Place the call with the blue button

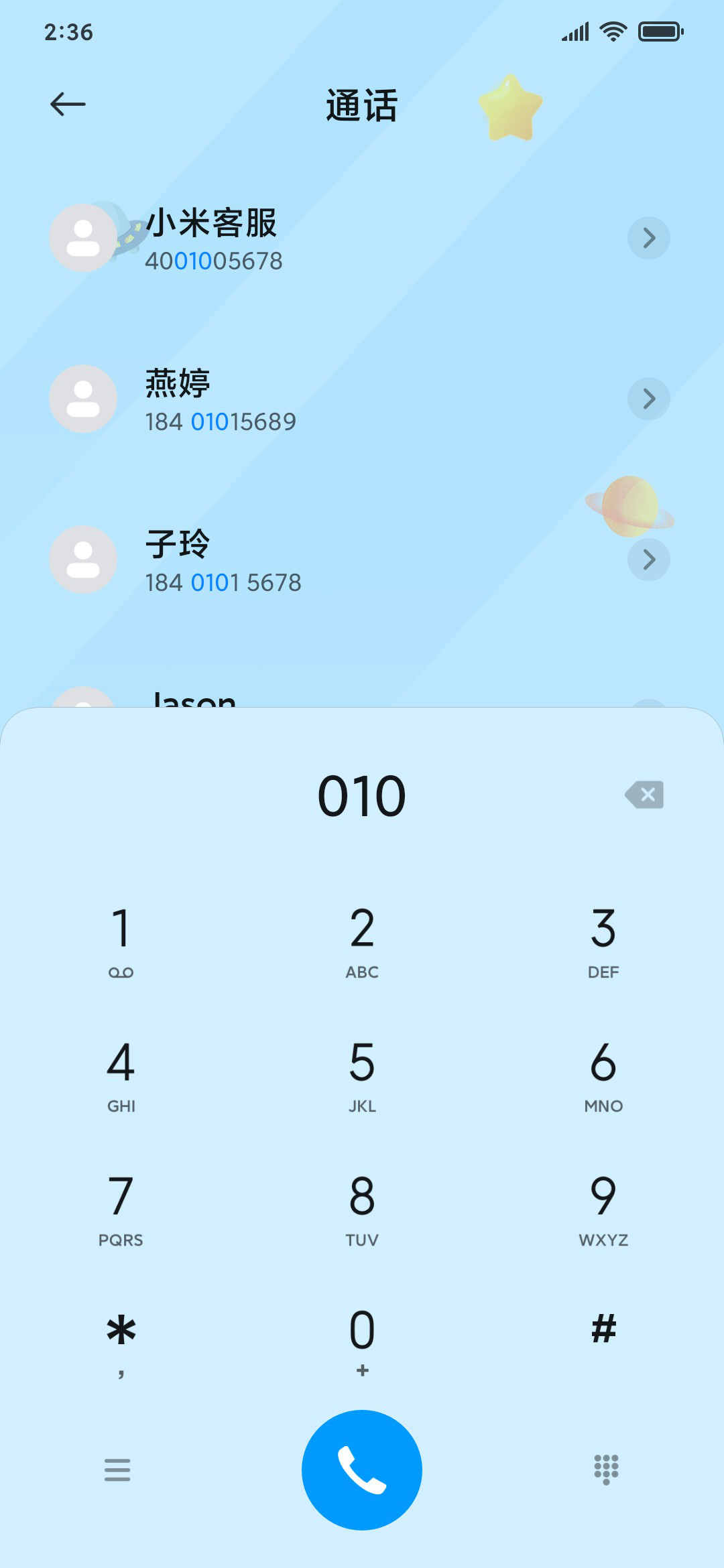pyautogui.click(x=362, y=1470)
